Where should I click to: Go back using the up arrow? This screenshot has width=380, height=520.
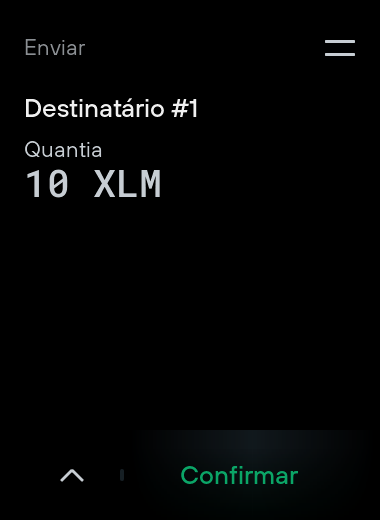point(72,475)
